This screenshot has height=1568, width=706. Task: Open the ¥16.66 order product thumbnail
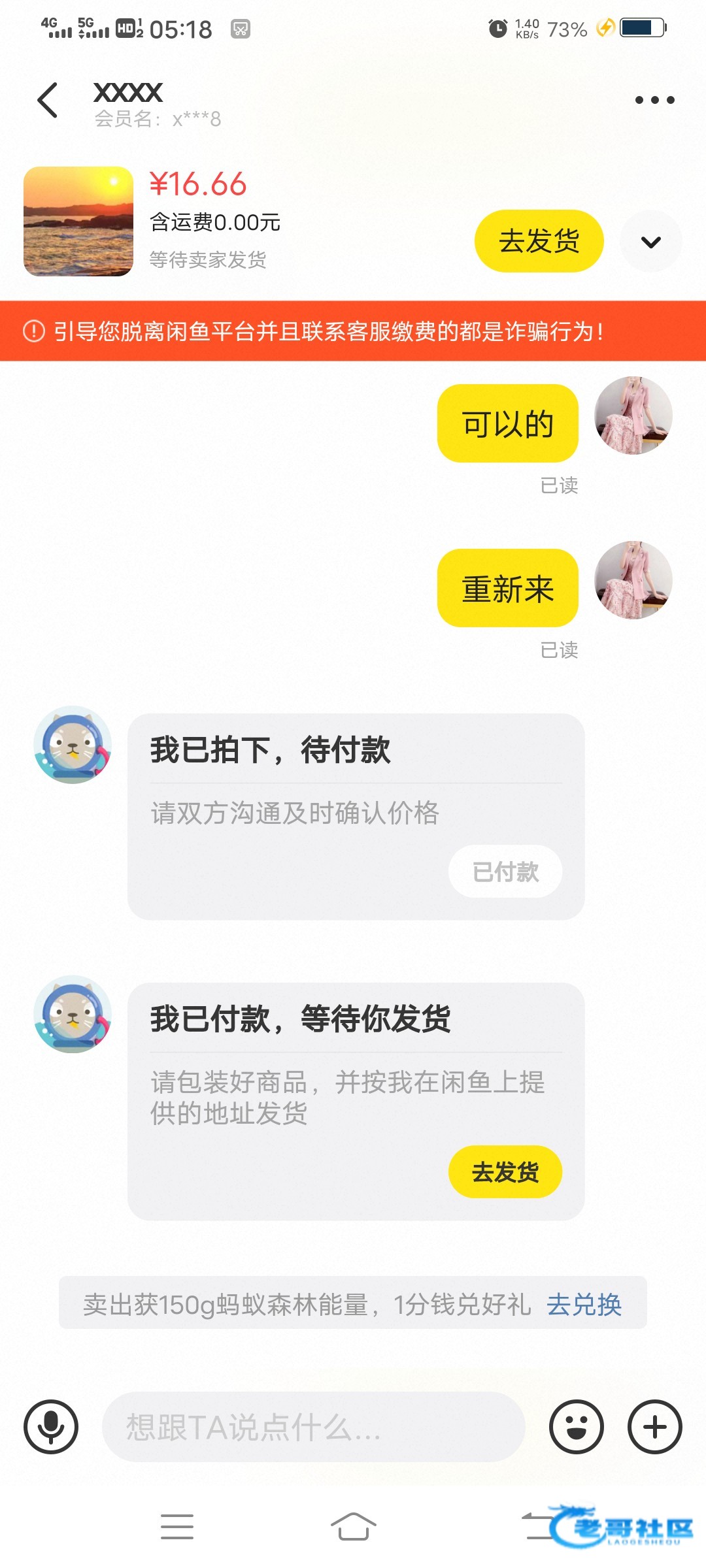(x=78, y=221)
